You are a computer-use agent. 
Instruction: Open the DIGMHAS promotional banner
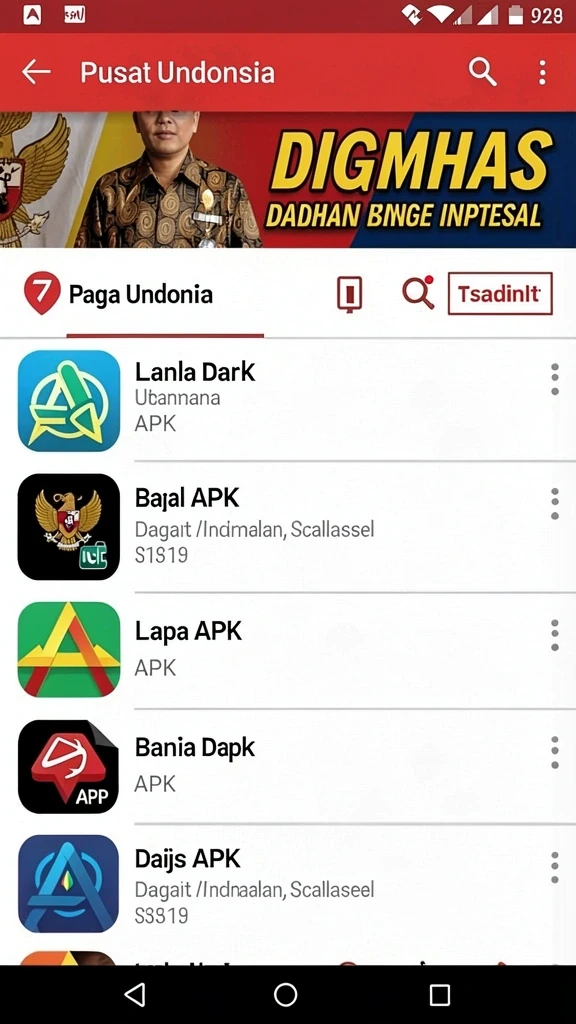[288, 180]
